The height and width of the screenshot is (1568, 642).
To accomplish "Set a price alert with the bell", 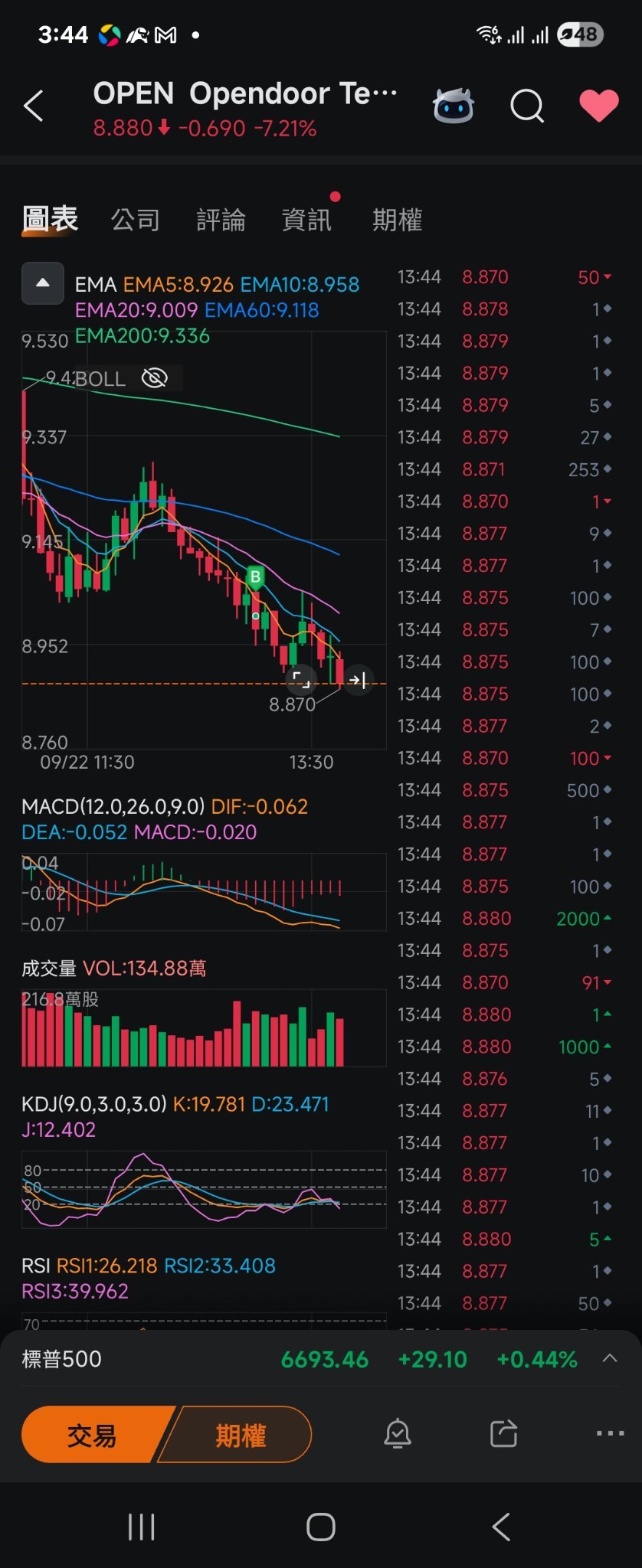I will point(398,1433).
